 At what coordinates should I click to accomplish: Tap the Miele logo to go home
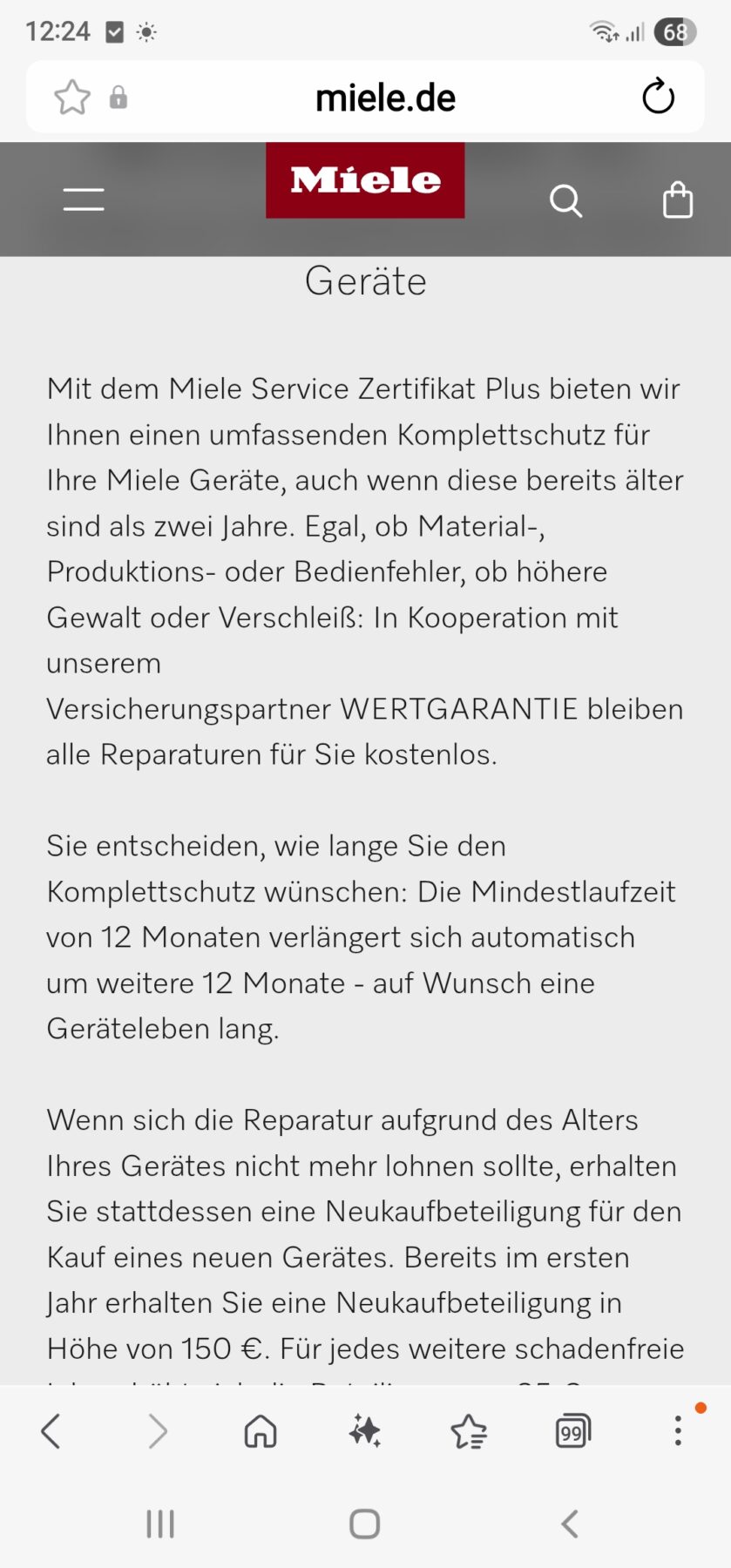[x=365, y=180]
